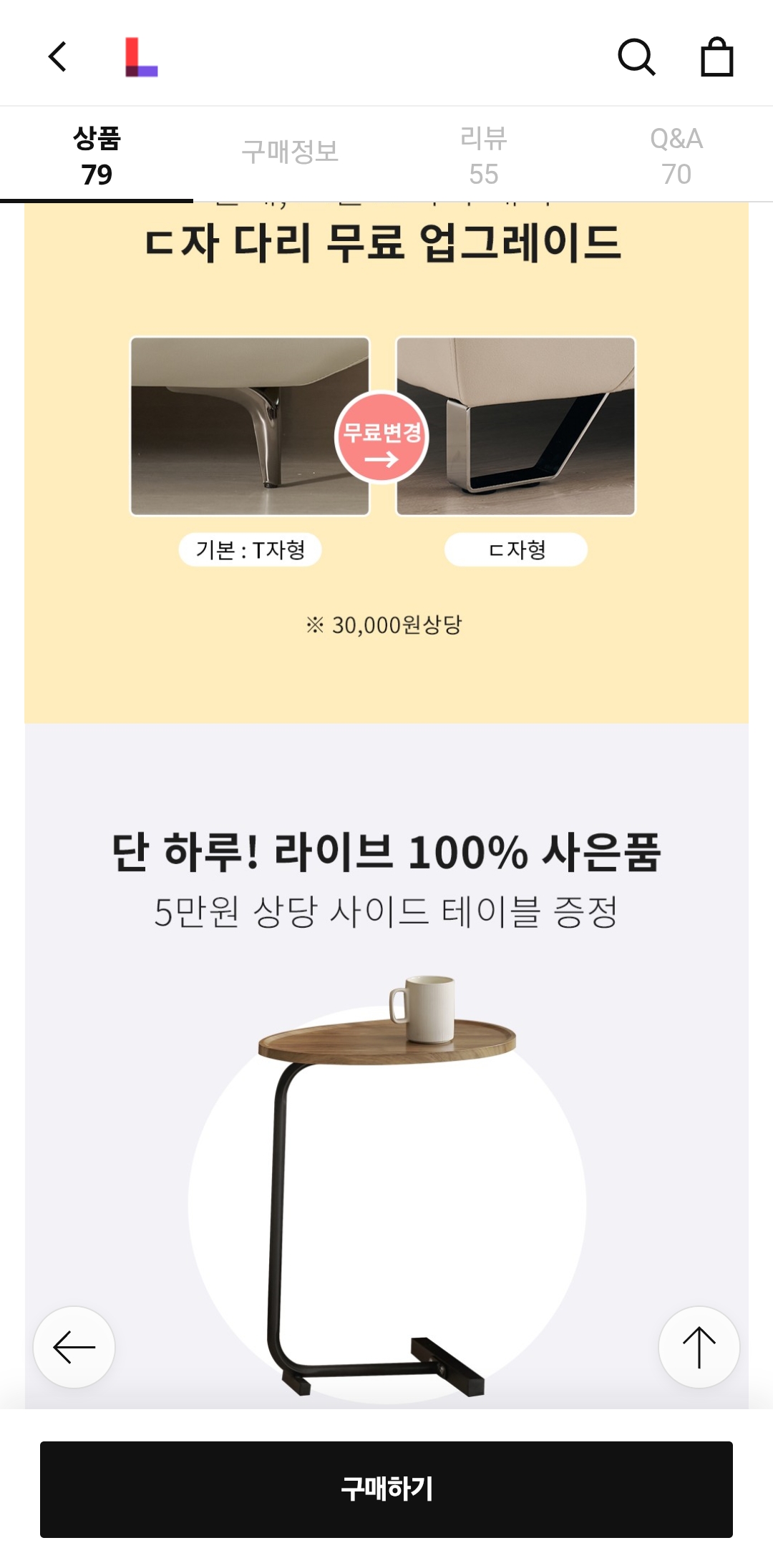This screenshot has height=1568, width=773.
Task: Jump to top with the up-arrow button
Action: [699, 1347]
